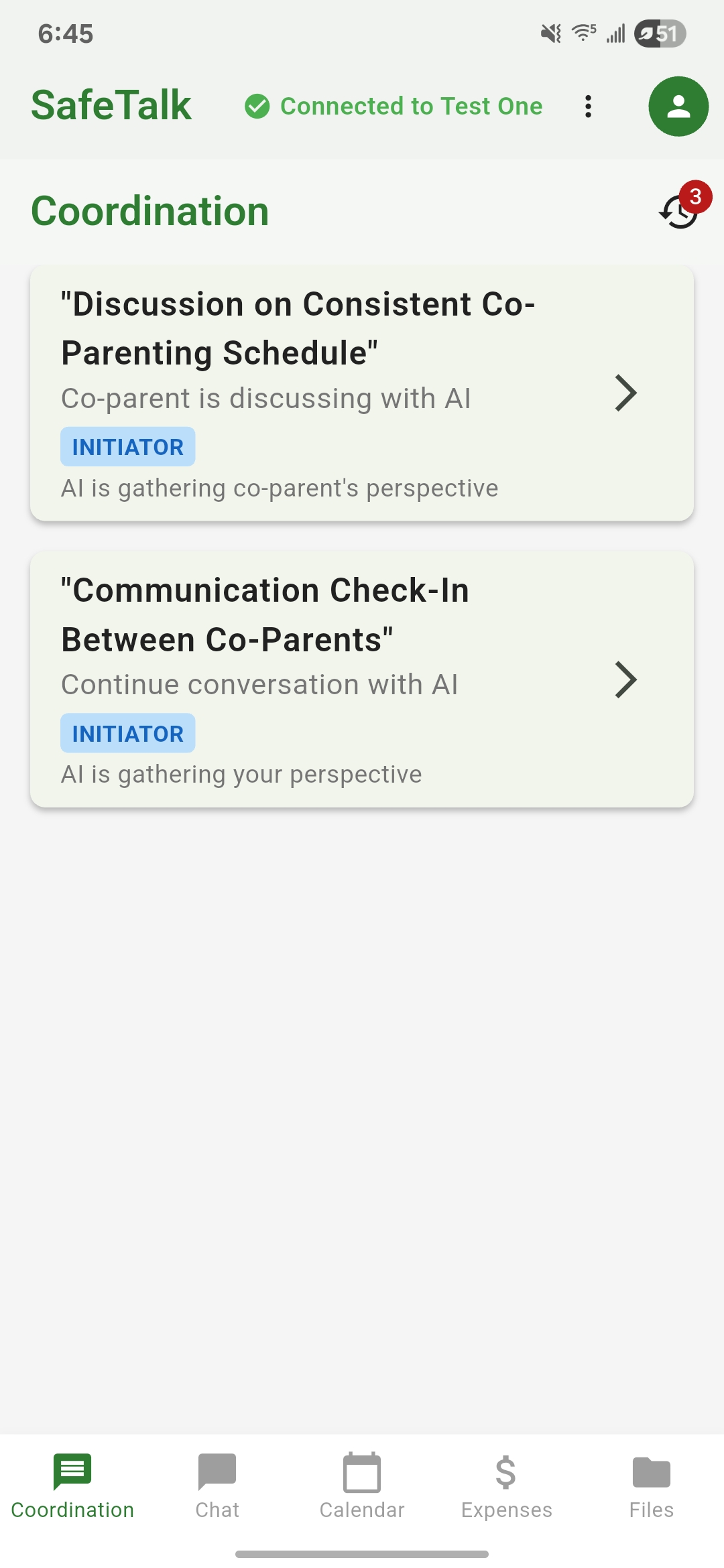Expand the Communication Check-In conversation chevron
Screen dimensions: 724x1568
point(625,680)
